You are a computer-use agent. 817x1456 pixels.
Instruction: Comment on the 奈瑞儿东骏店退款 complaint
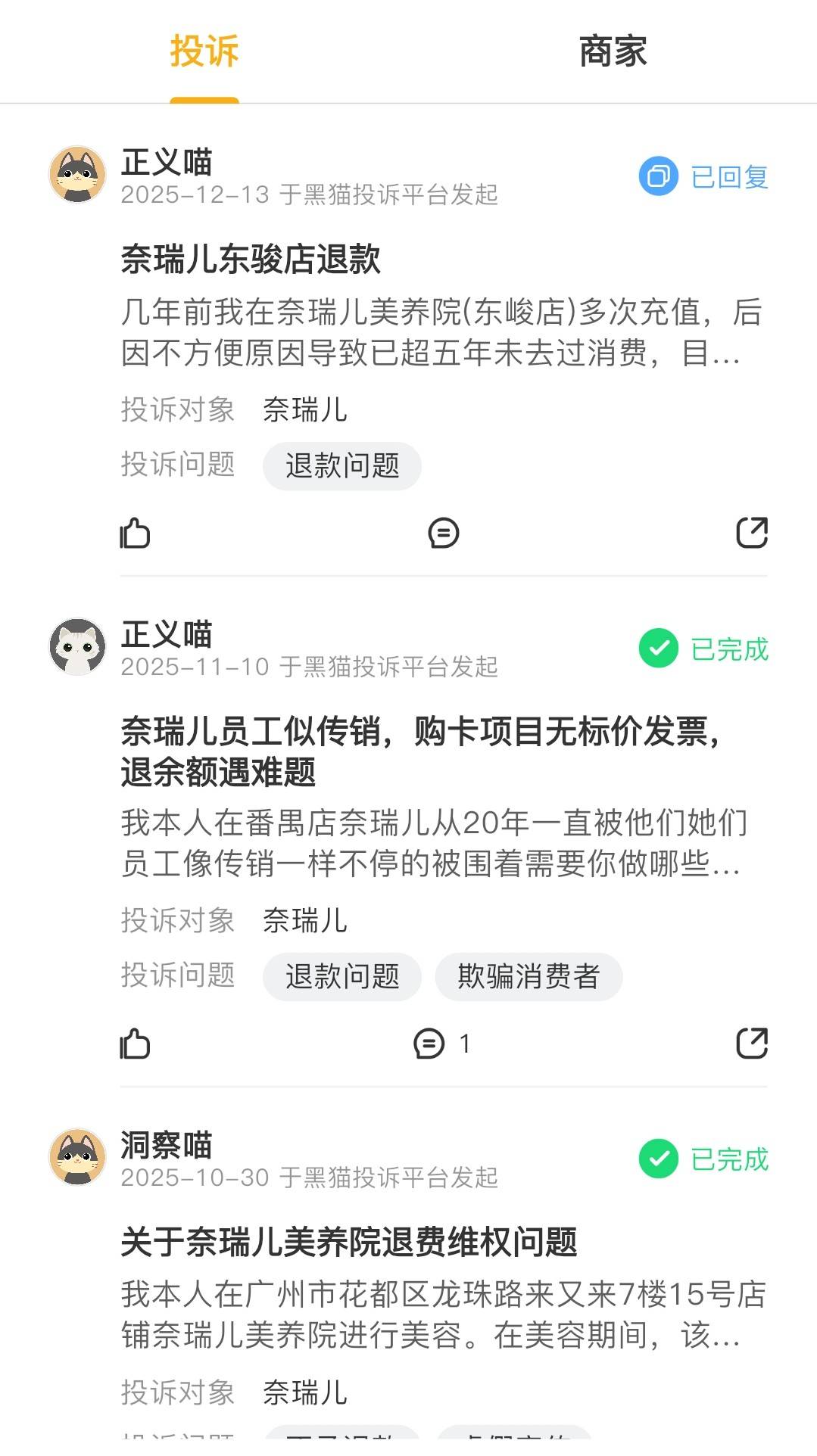point(443,533)
